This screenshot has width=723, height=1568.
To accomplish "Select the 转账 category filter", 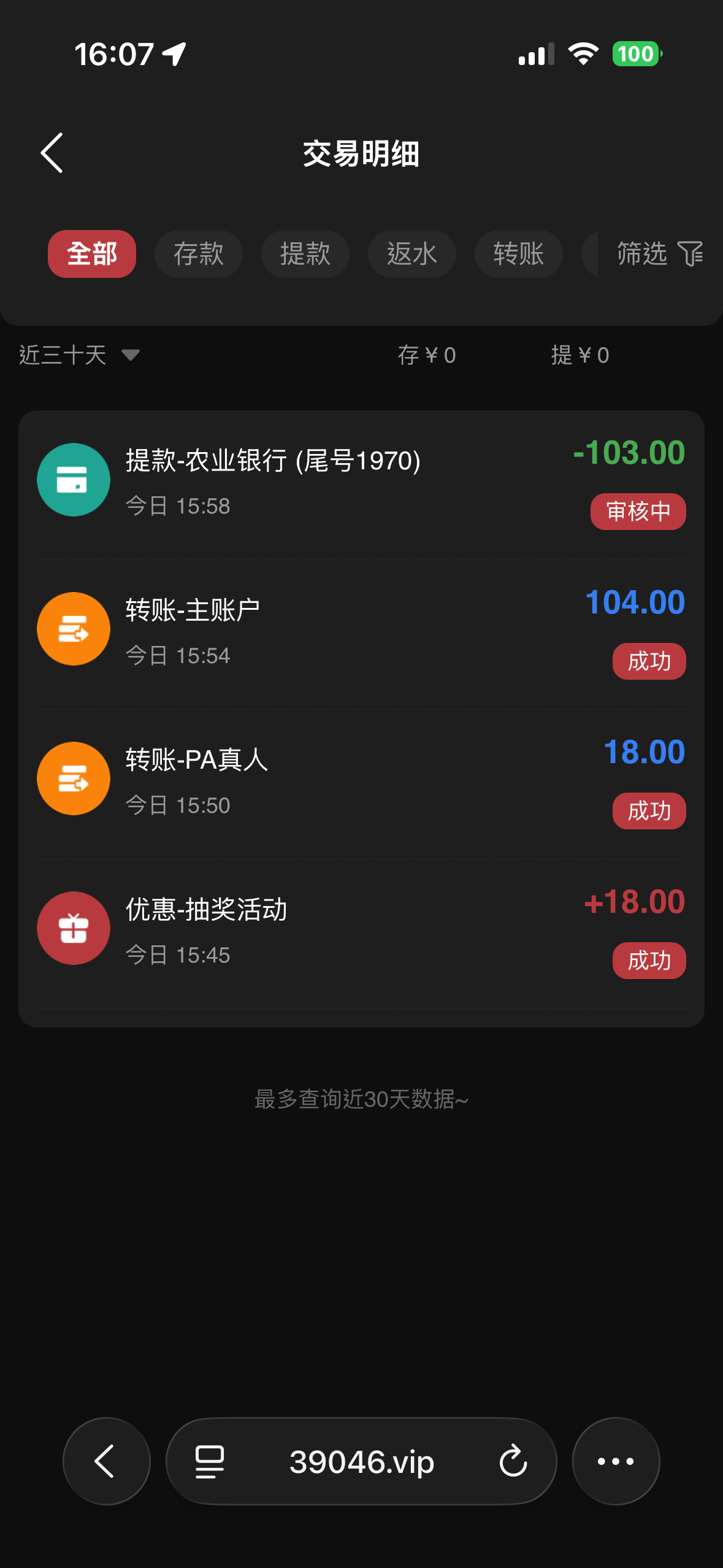I will [x=518, y=254].
